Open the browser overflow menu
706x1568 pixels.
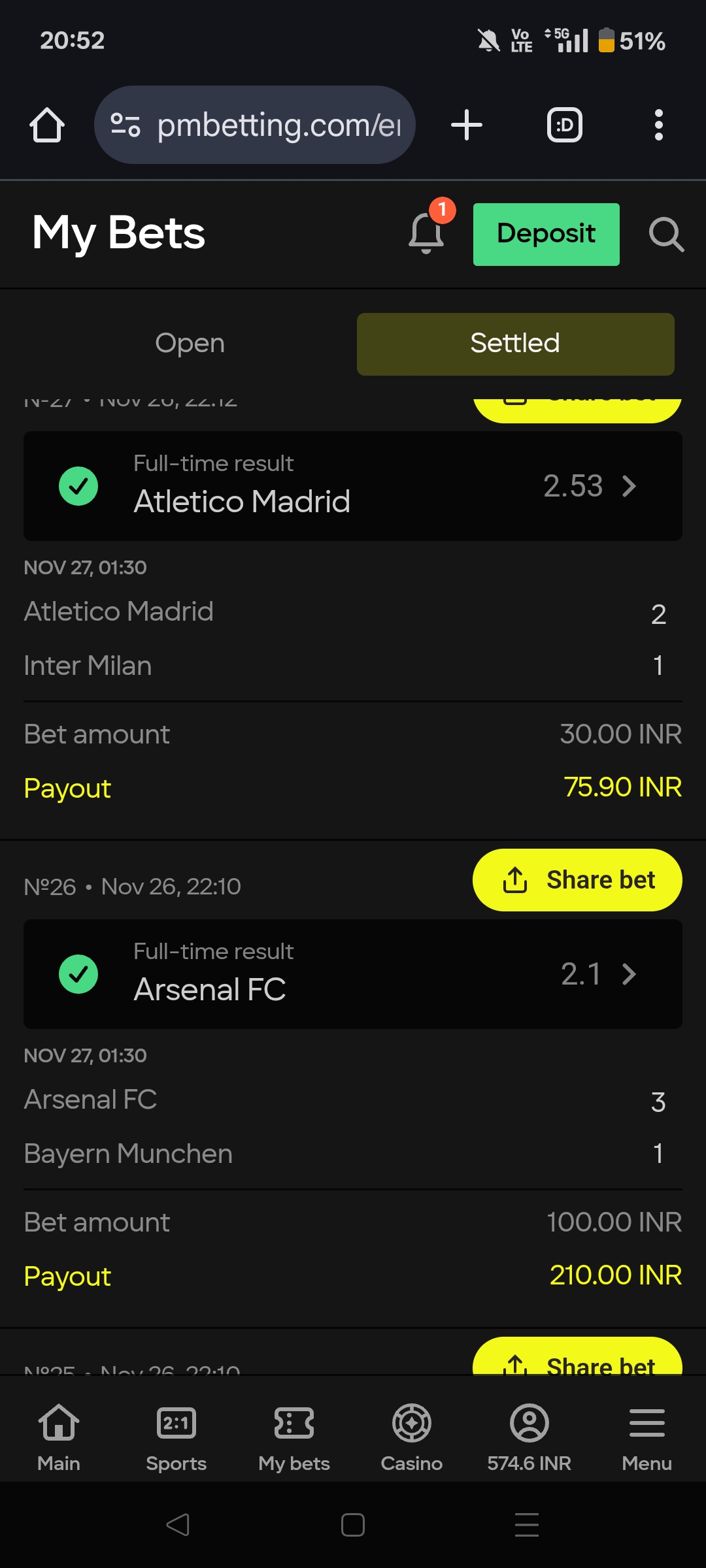[658, 125]
